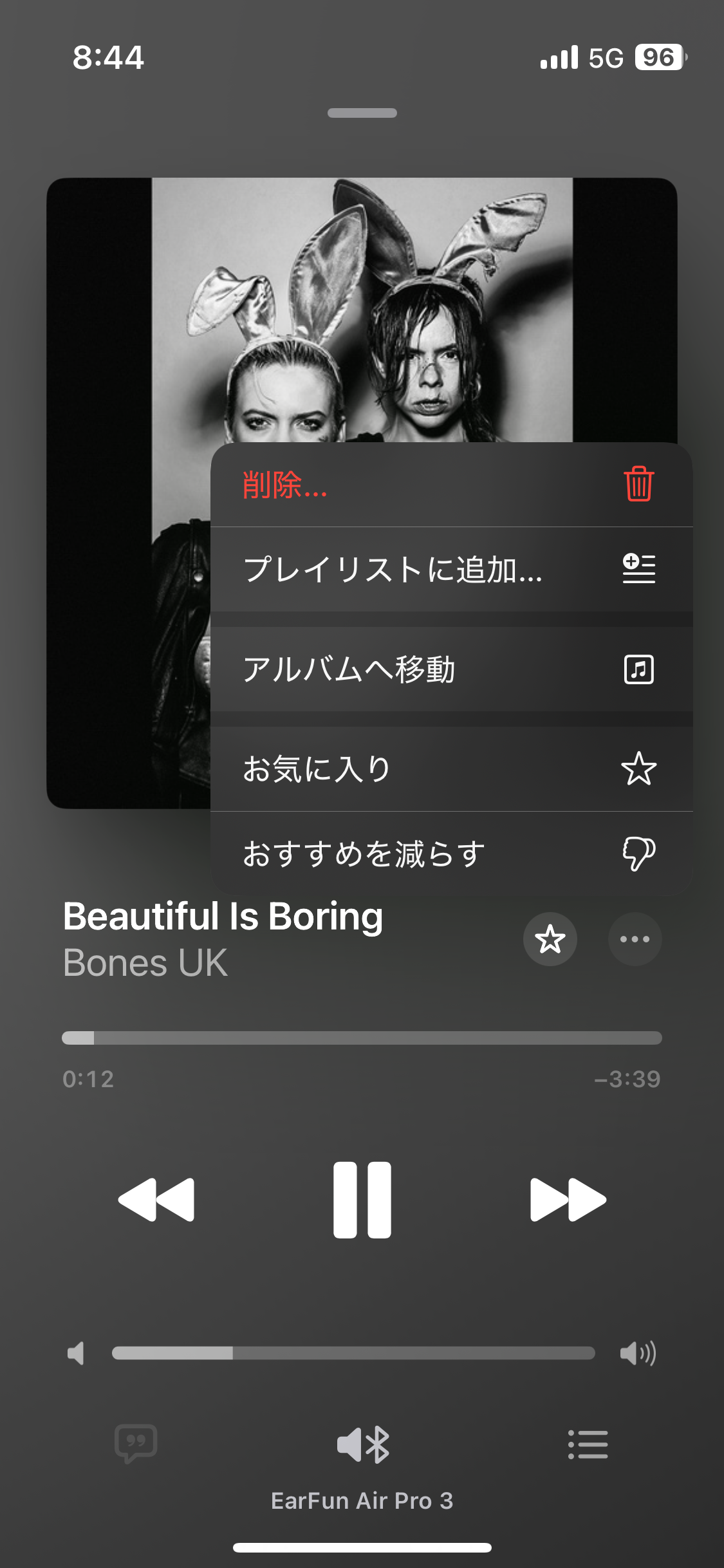Image resolution: width=724 pixels, height=1568 pixels.
Task: Choose プレイリストに追加 to add to playlist
Action: (x=450, y=570)
